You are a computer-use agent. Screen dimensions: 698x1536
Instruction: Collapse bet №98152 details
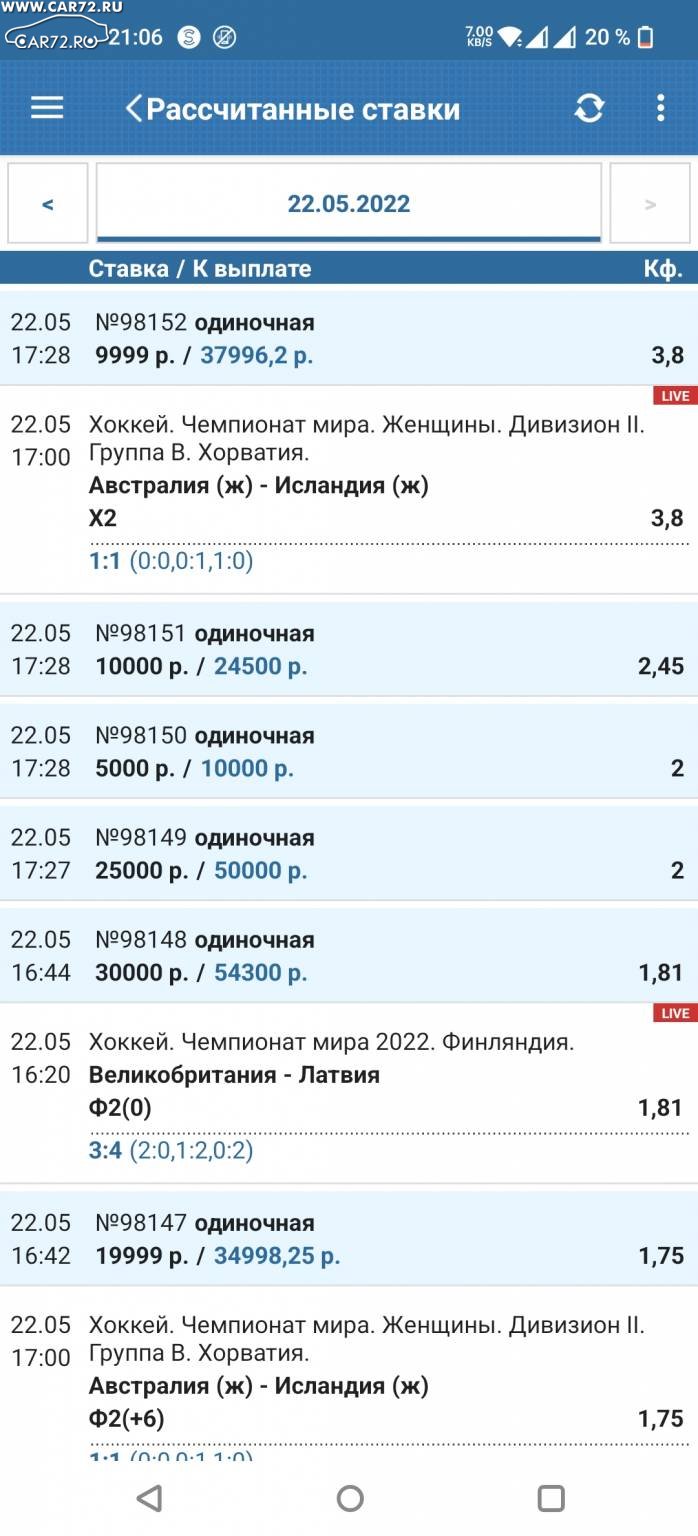coord(348,339)
